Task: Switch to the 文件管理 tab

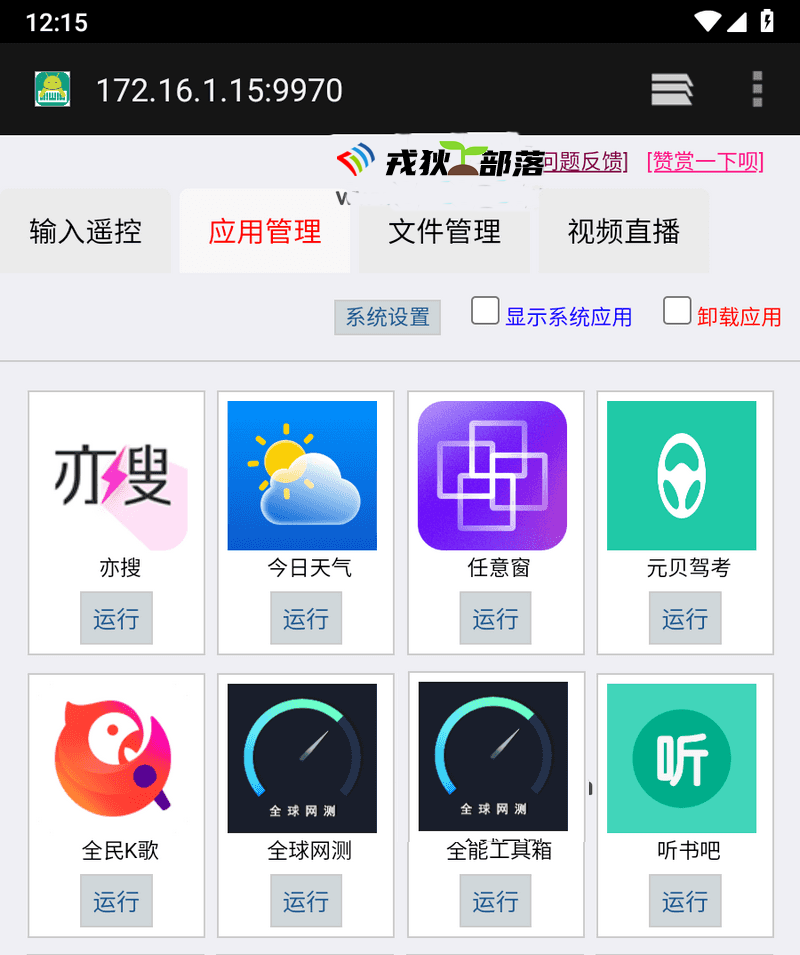Action: click(444, 232)
